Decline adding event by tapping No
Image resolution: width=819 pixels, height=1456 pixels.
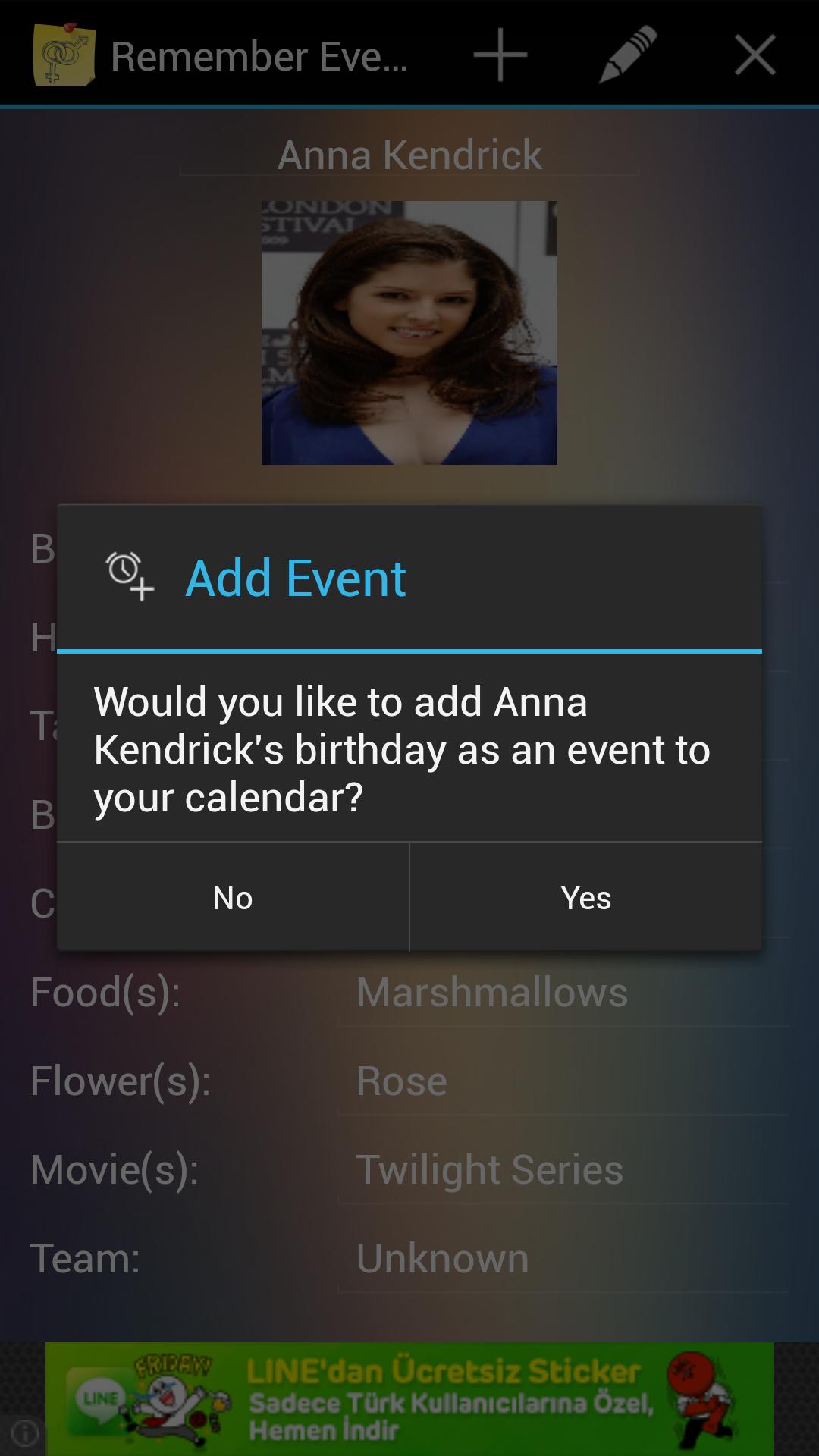coord(233,897)
